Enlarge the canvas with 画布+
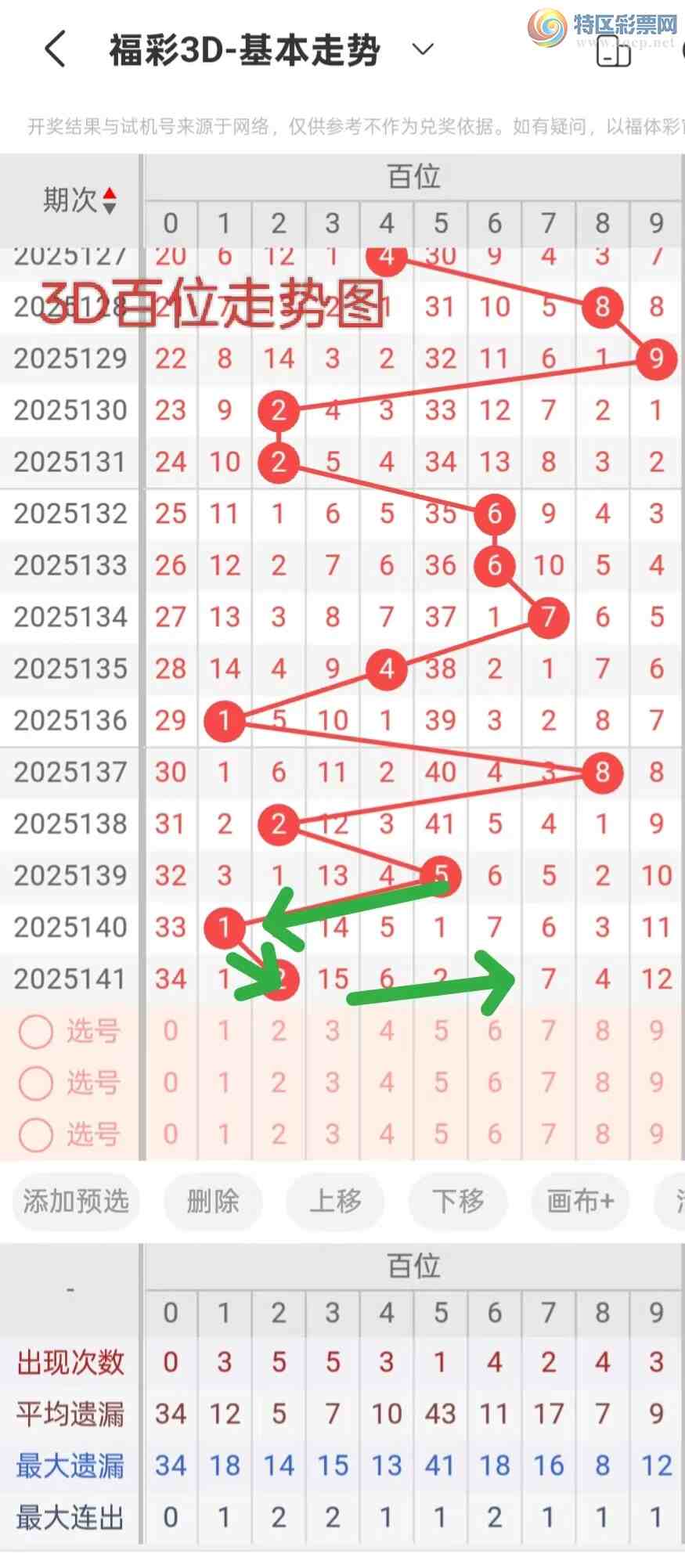 (x=580, y=1201)
